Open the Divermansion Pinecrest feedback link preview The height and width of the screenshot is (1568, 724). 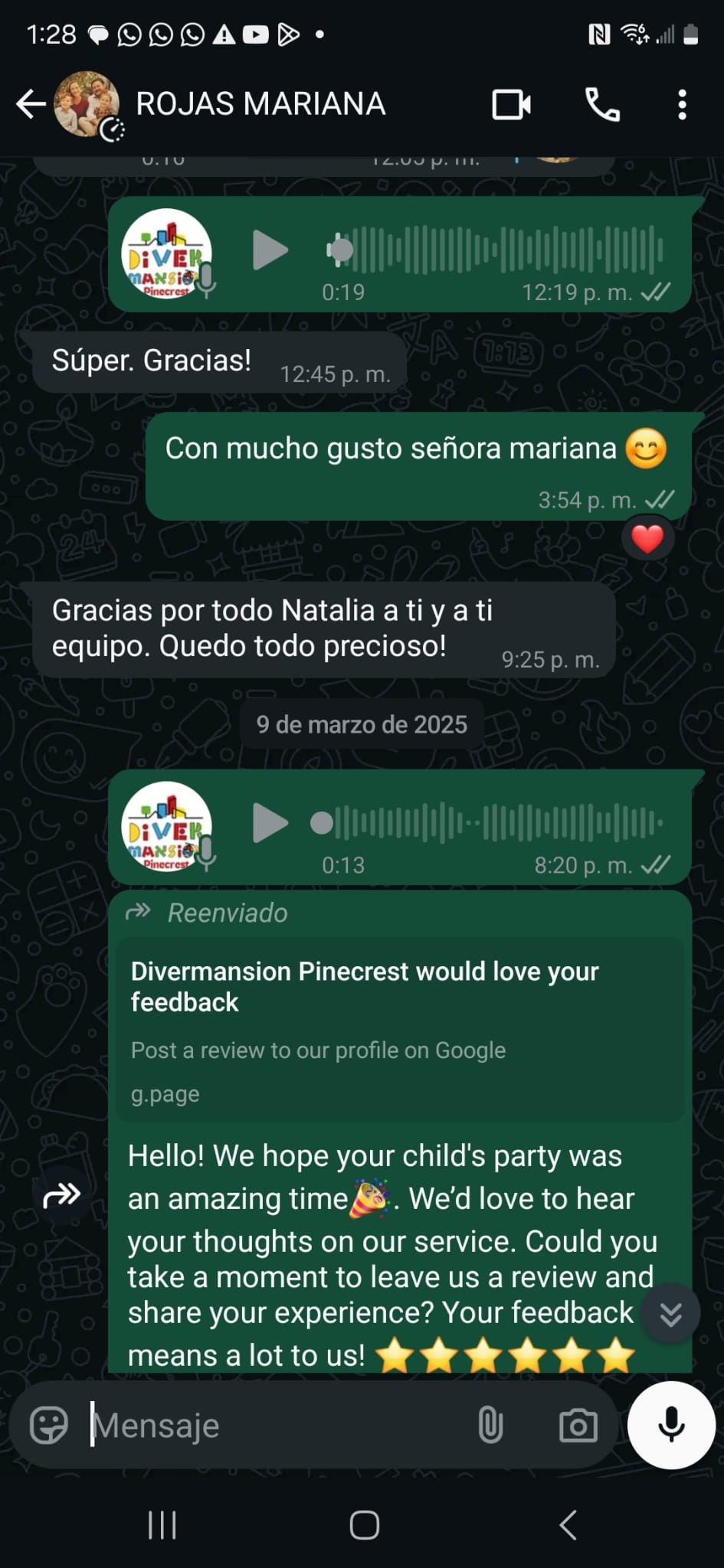coord(400,1030)
